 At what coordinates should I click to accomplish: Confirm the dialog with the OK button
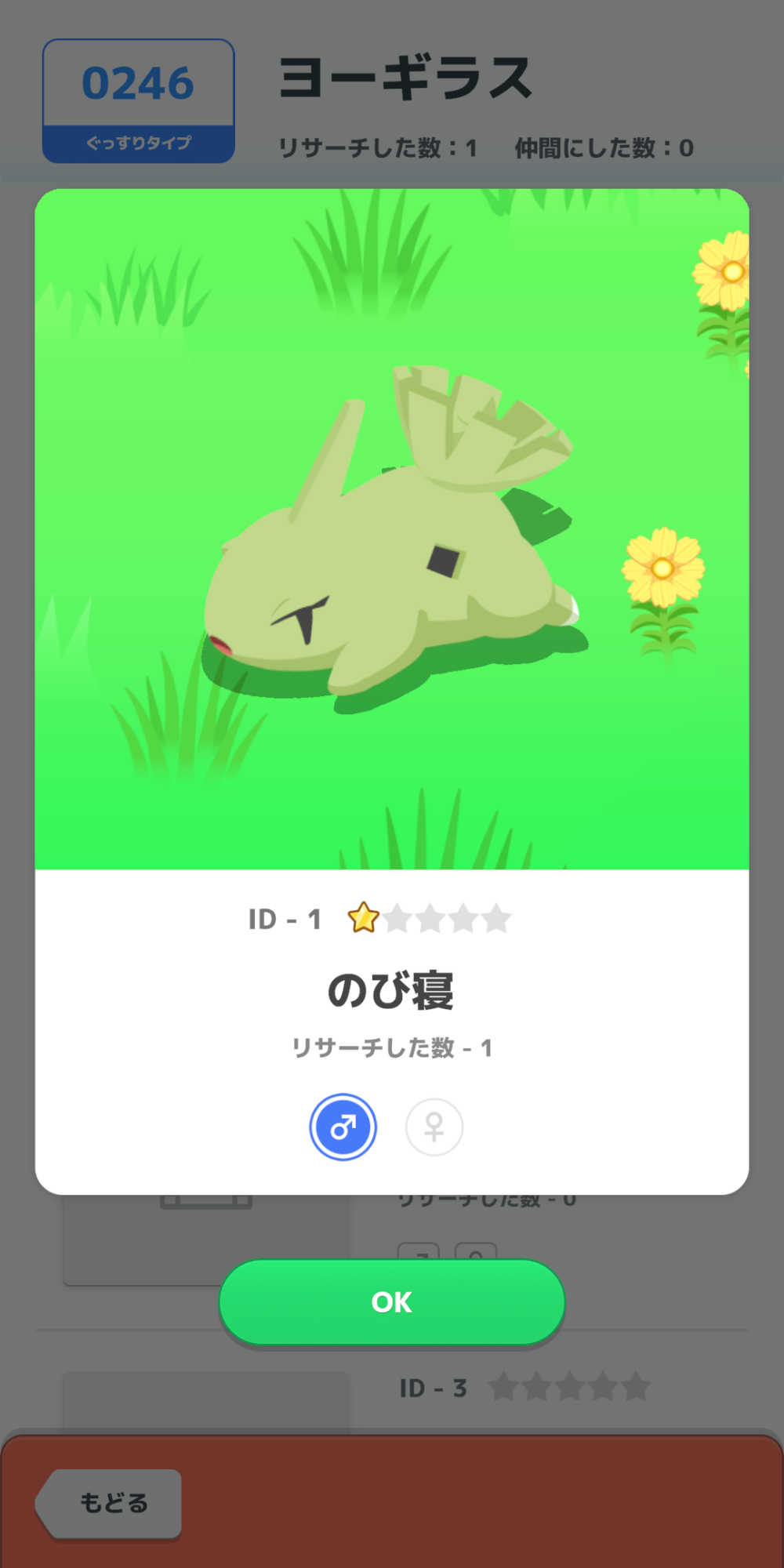point(391,1301)
